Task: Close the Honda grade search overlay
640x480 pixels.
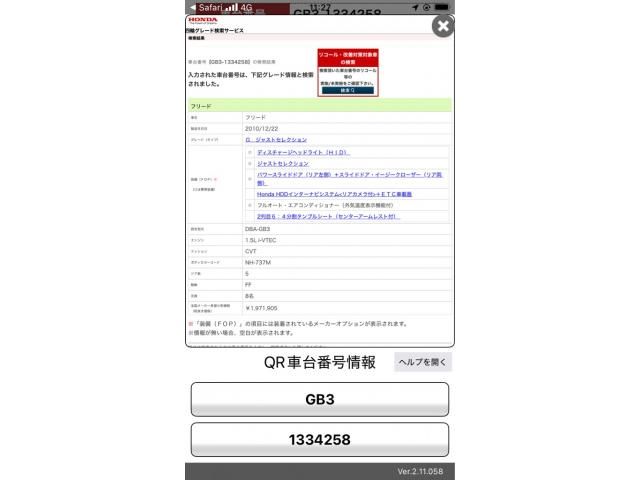Action: point(442,26)
